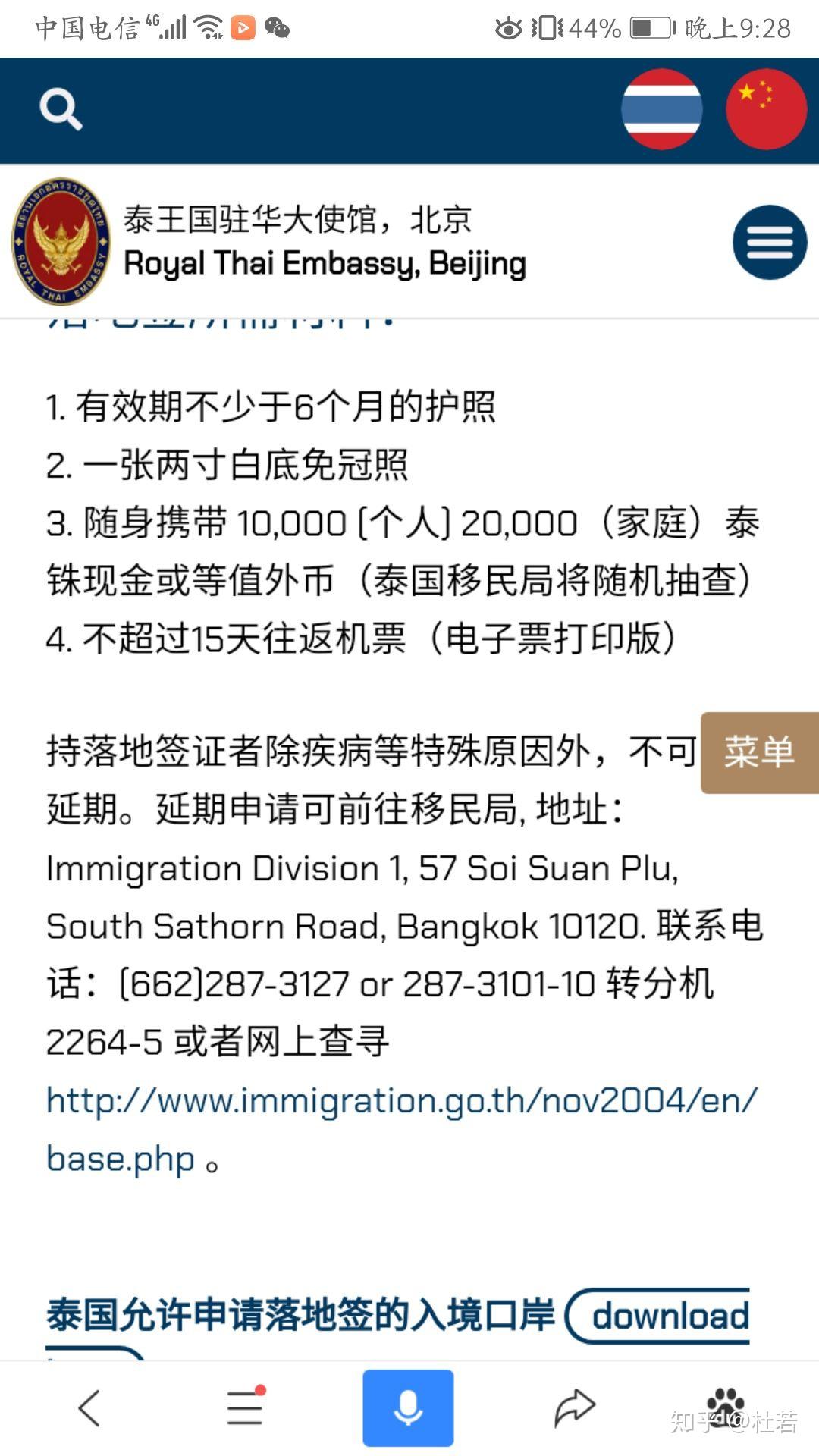Go back with the browser back arrow
Screen dimensions: 819x1456
click(89, 1408)
